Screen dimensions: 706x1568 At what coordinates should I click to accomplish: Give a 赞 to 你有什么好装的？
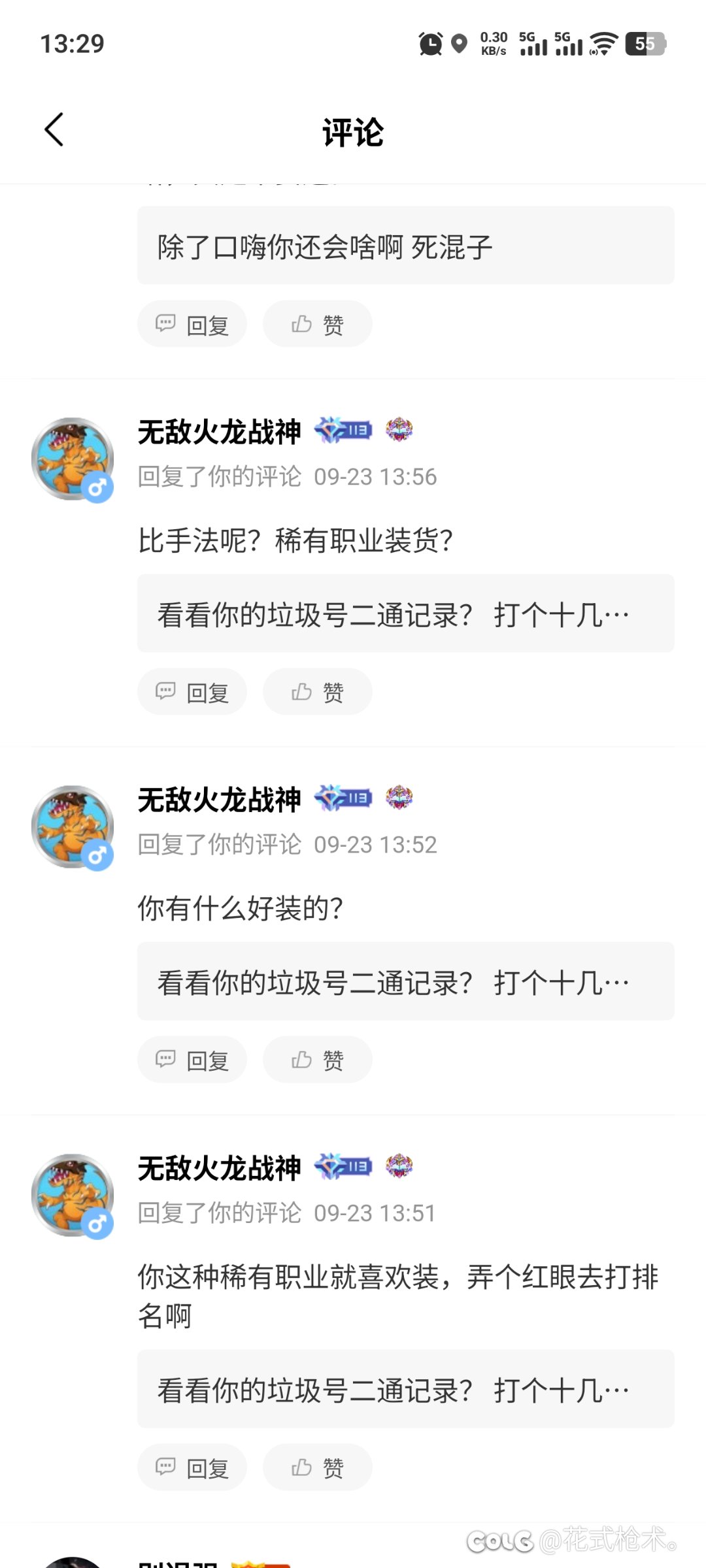coord(318,1060)
